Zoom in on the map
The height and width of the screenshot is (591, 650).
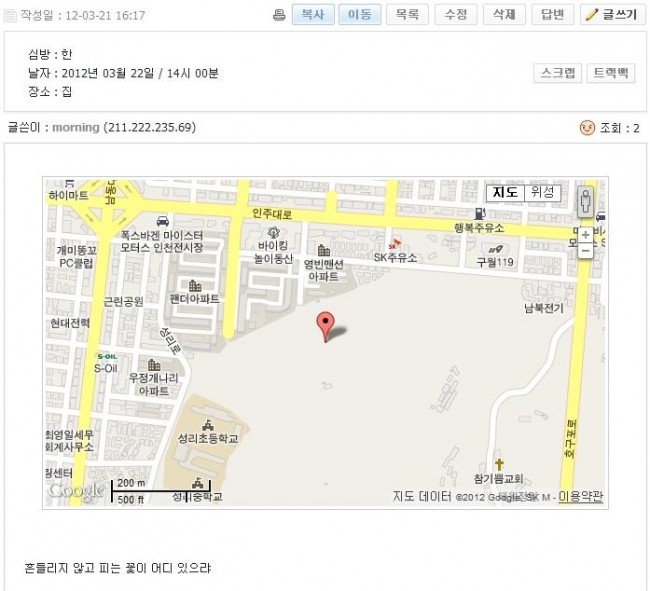point(586,235)
